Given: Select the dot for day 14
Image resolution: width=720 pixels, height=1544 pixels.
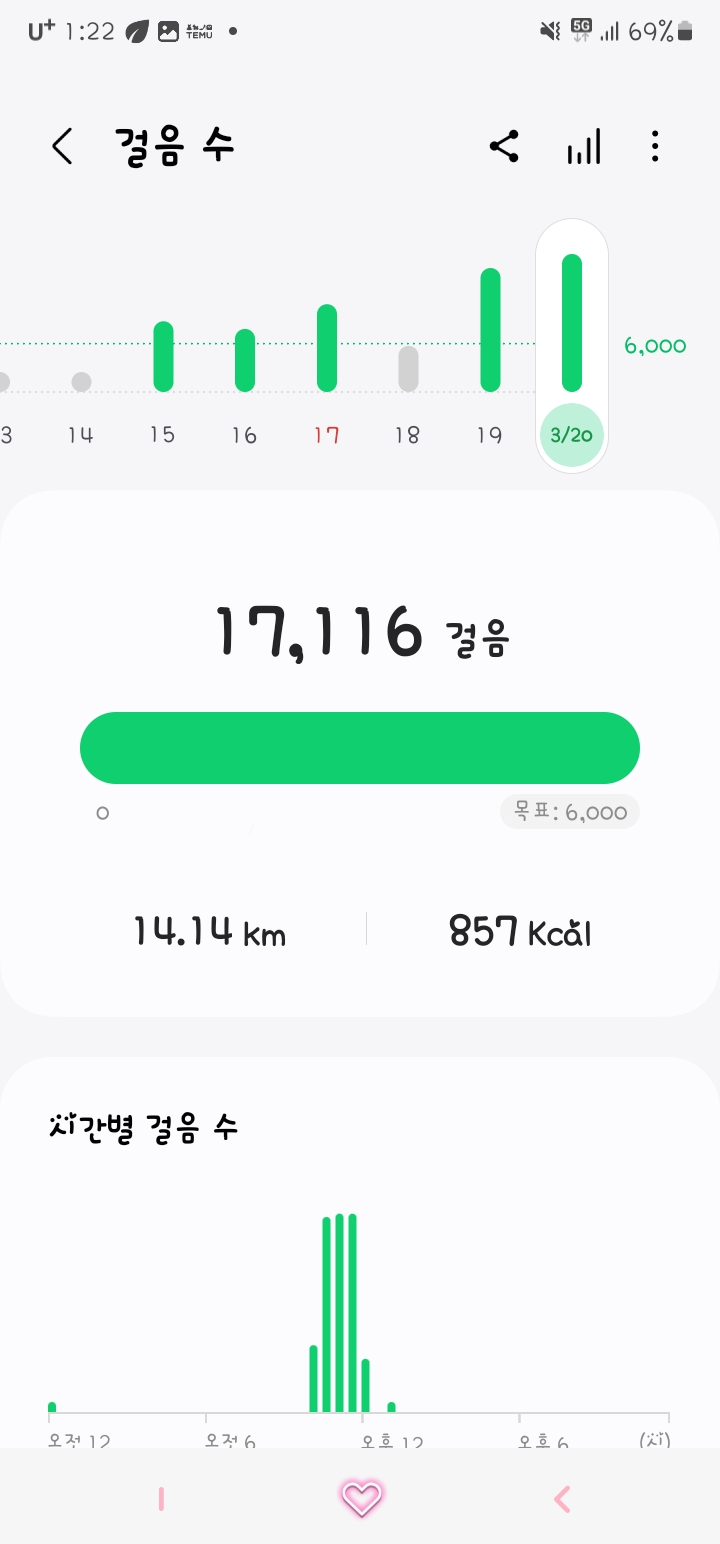Looking at the screenshot, I should click(x=82, y=381).
